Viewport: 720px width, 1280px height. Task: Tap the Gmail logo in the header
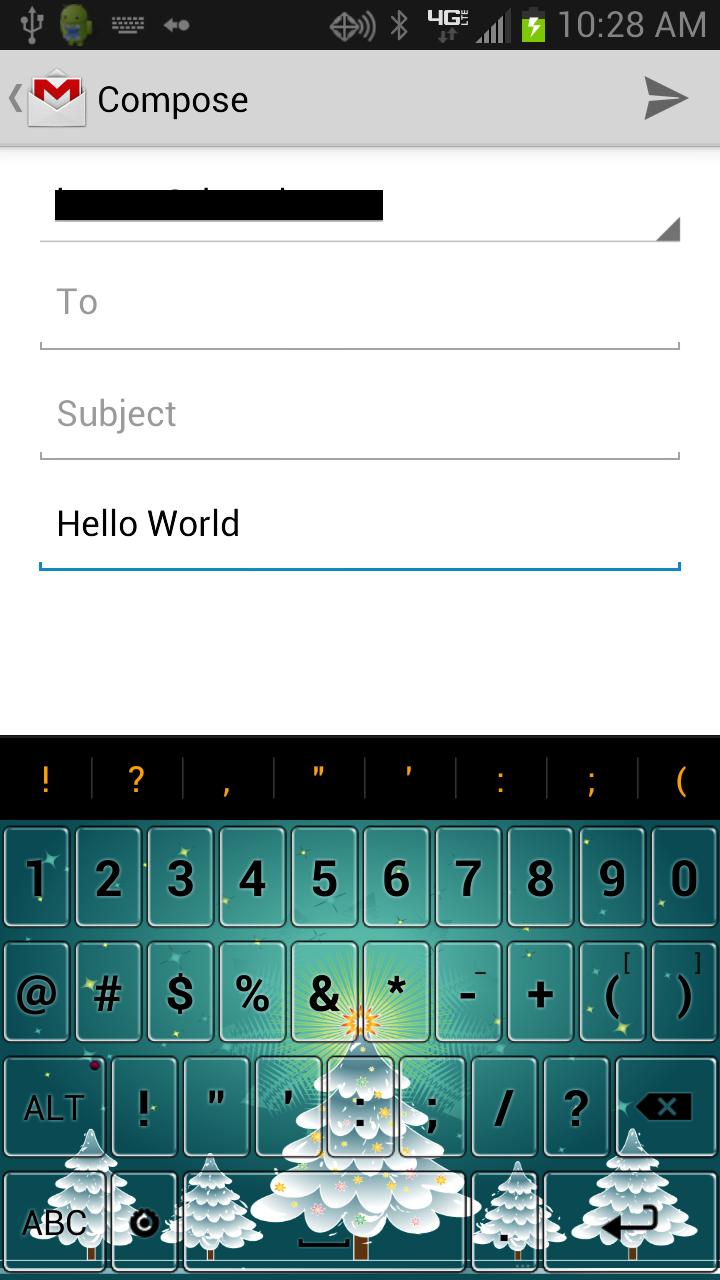pyautogui.click(x=55, y=99)
